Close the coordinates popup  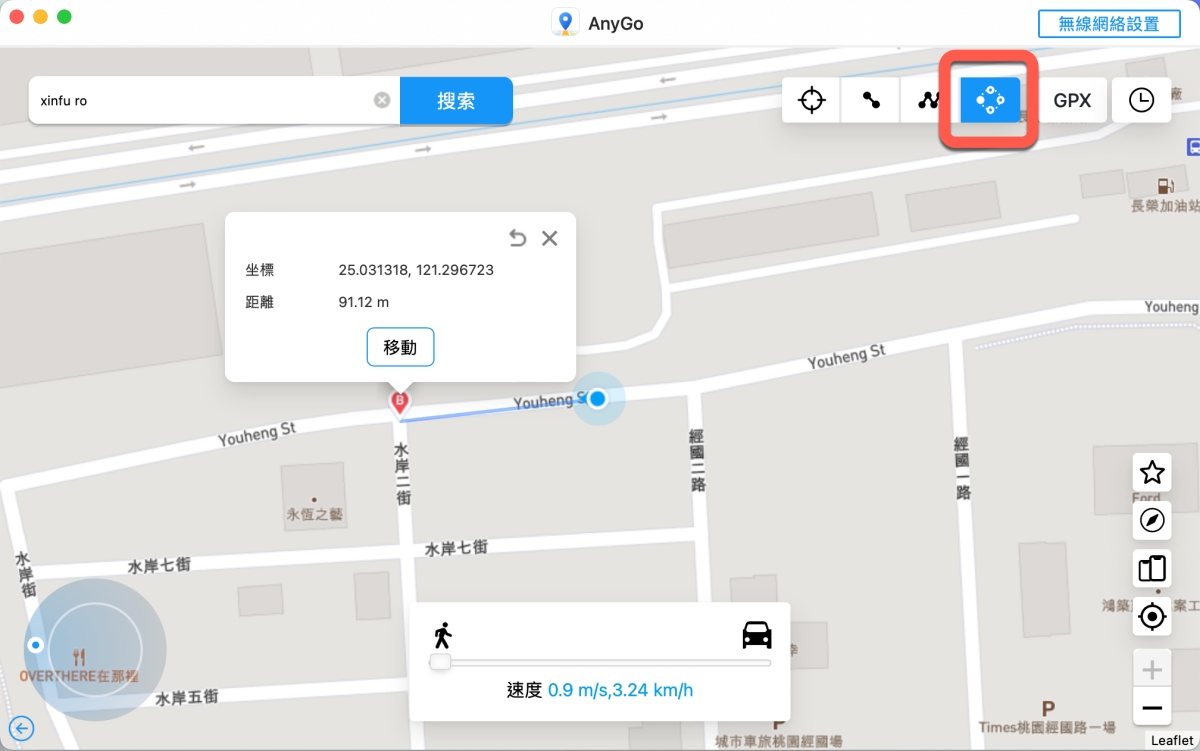549,238
